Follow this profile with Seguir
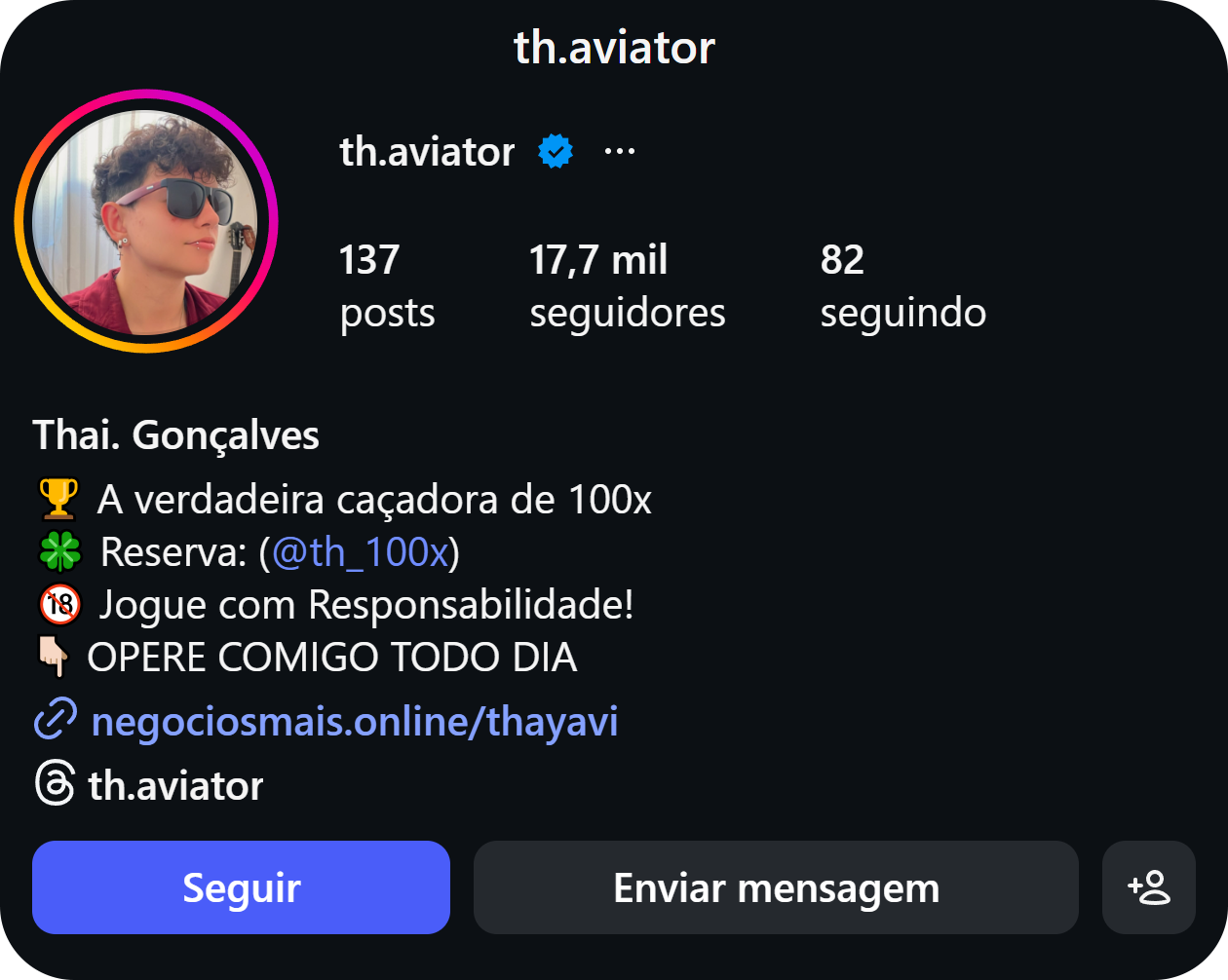This screenshot has height=980, width=1228. [241, 887]
